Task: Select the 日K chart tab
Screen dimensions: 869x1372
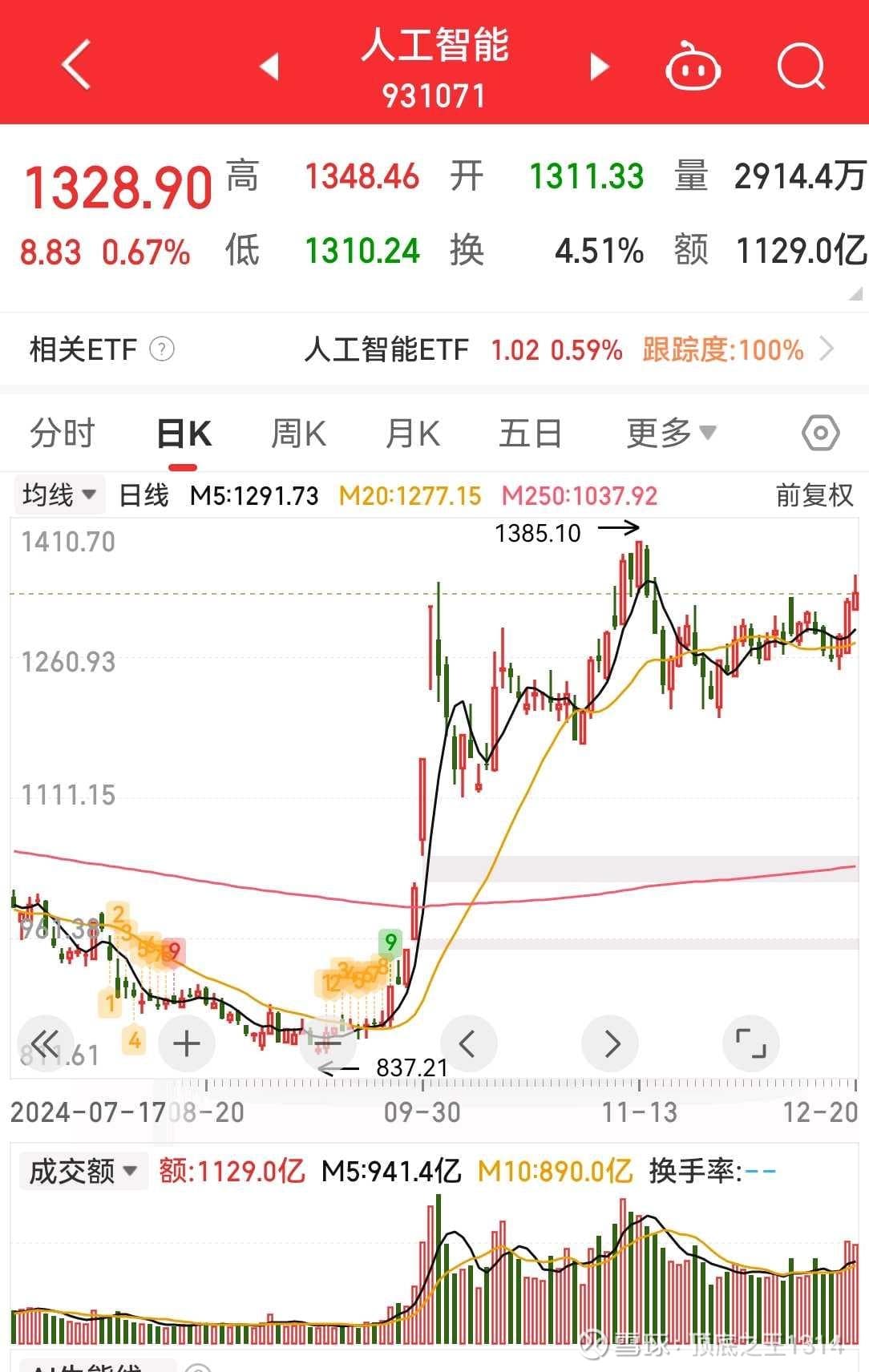Action: [x=184, y=434]
